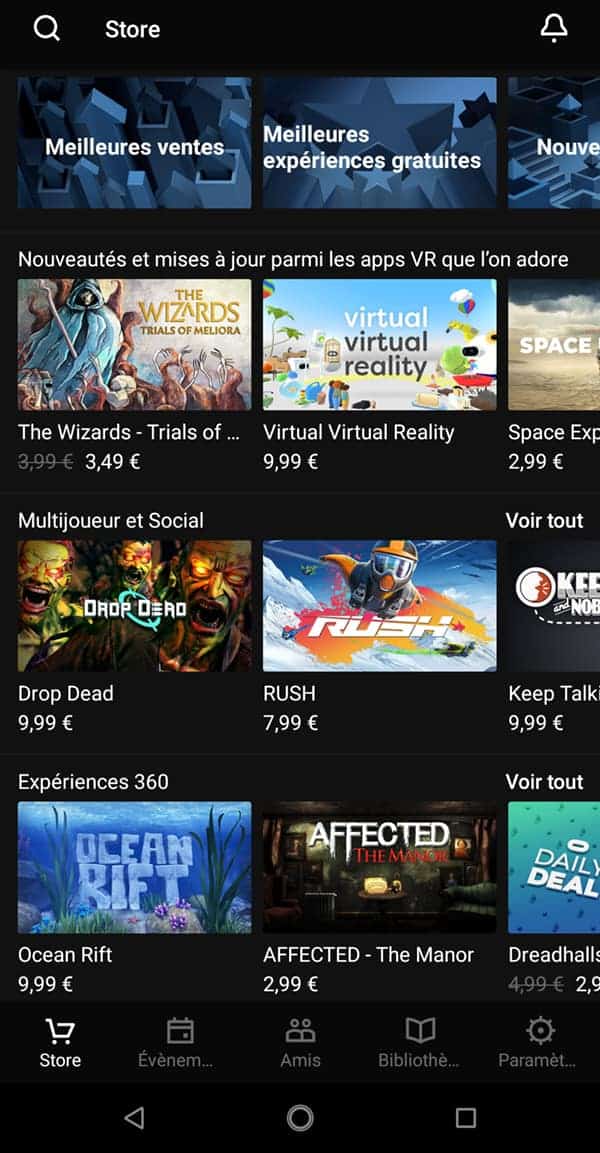The image size is (600, 1153).
Task: Open the notifications bell
Action: pos(553,29)
